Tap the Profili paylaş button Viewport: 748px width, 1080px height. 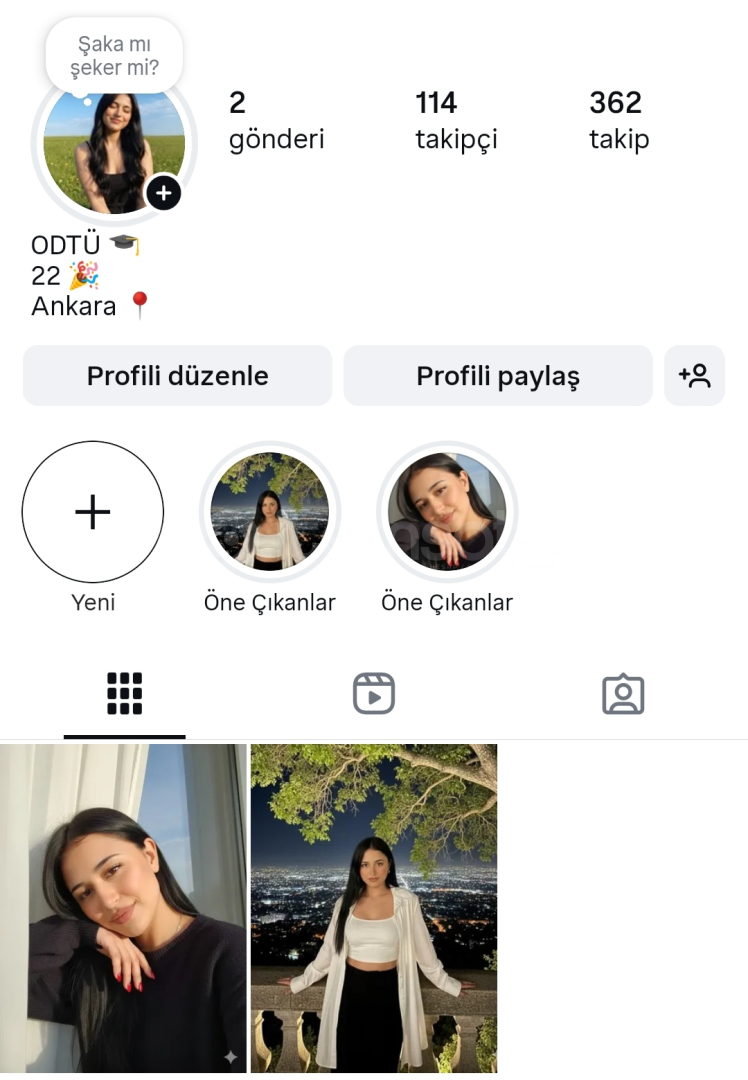(497, 376)
